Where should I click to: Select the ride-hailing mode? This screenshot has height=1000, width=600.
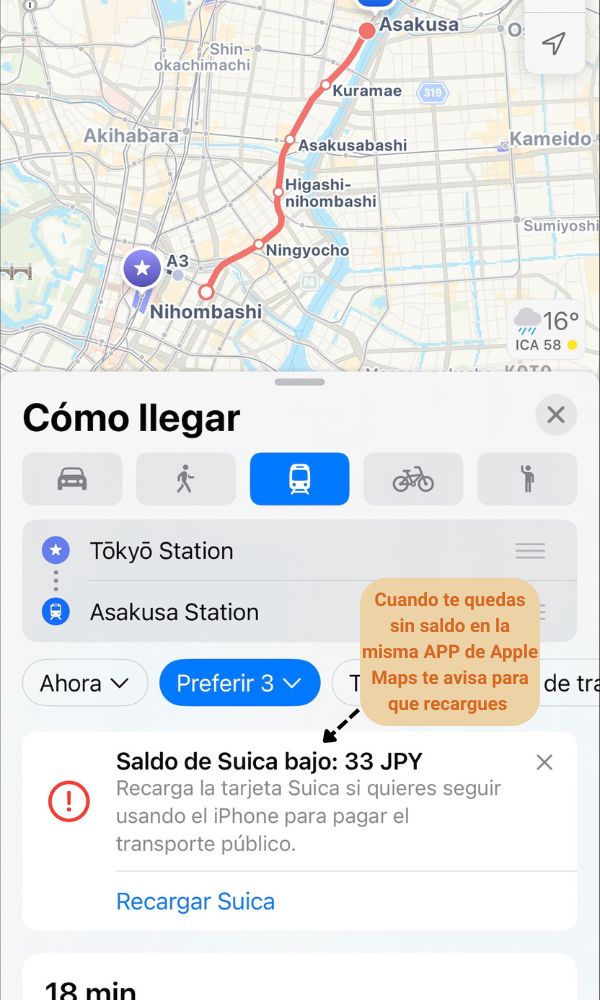point(527,479)
